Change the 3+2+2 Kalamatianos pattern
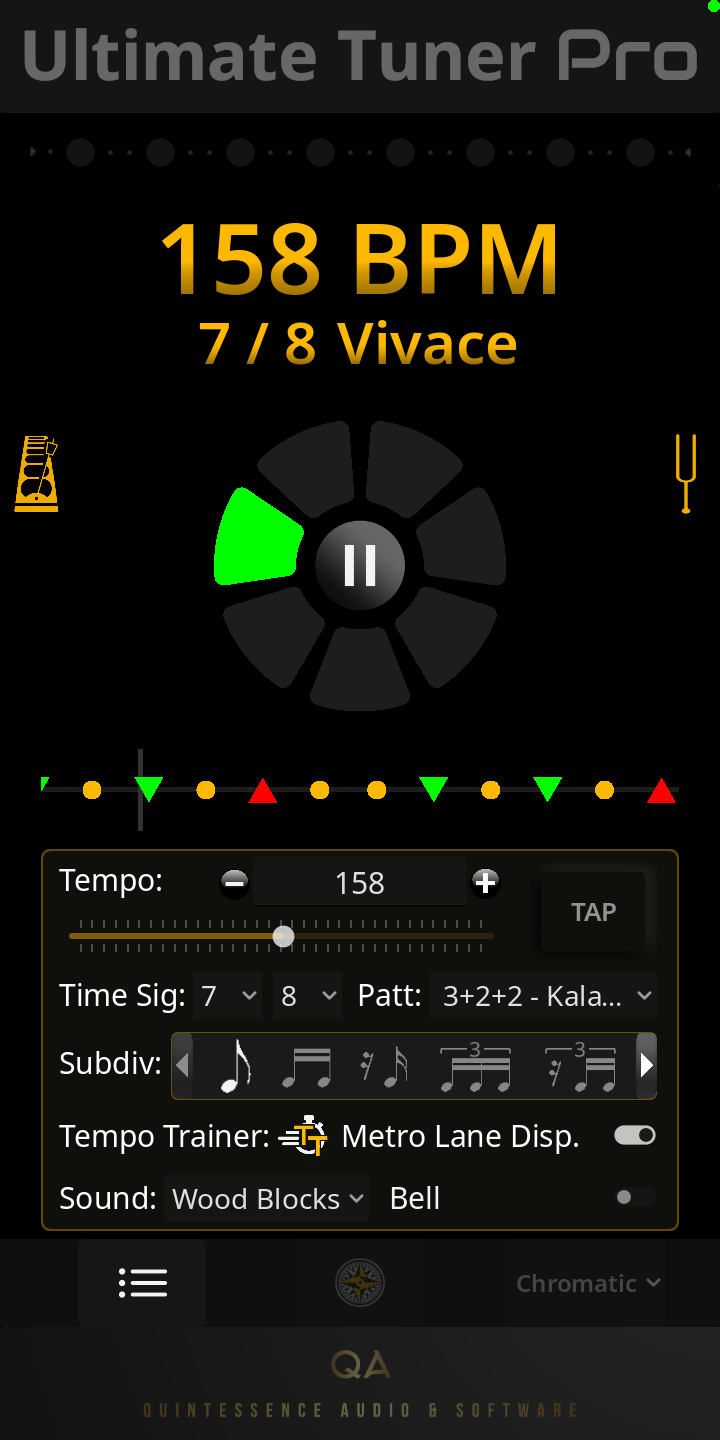 (543, 995)
